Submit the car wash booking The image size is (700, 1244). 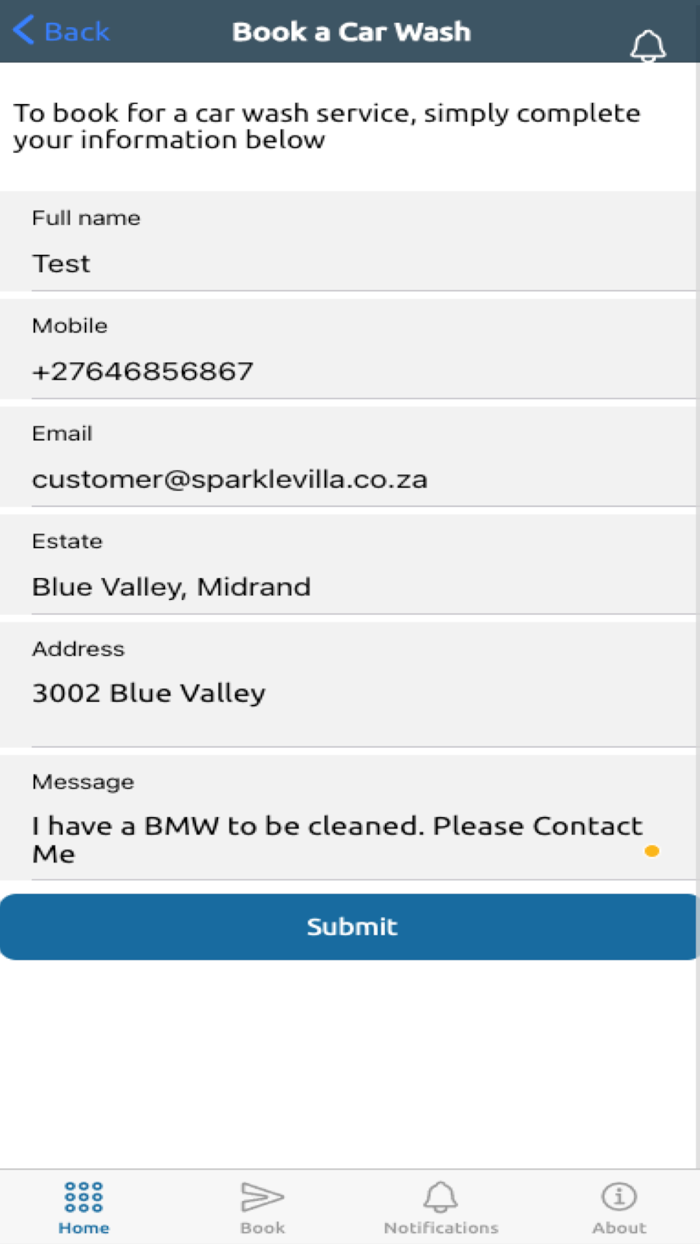coord(350,927)
